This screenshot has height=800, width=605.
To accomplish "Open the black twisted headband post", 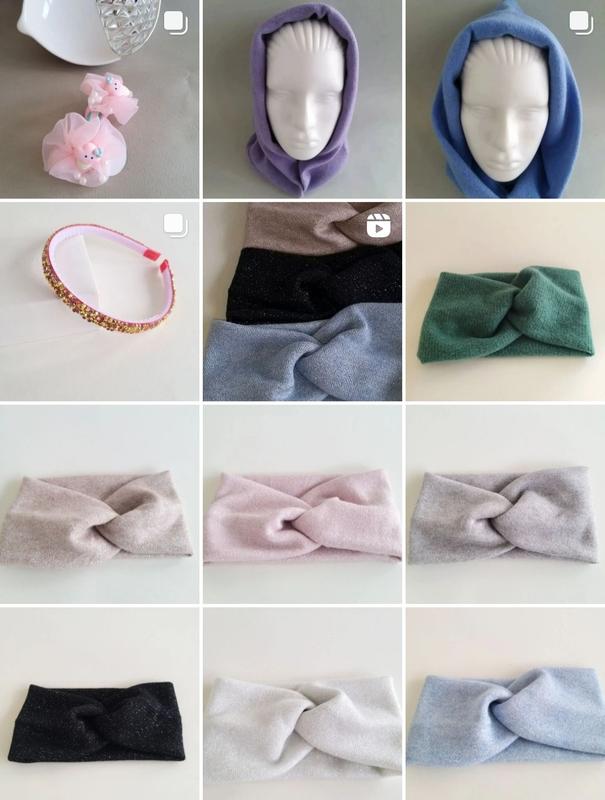I will click(99, 704).
